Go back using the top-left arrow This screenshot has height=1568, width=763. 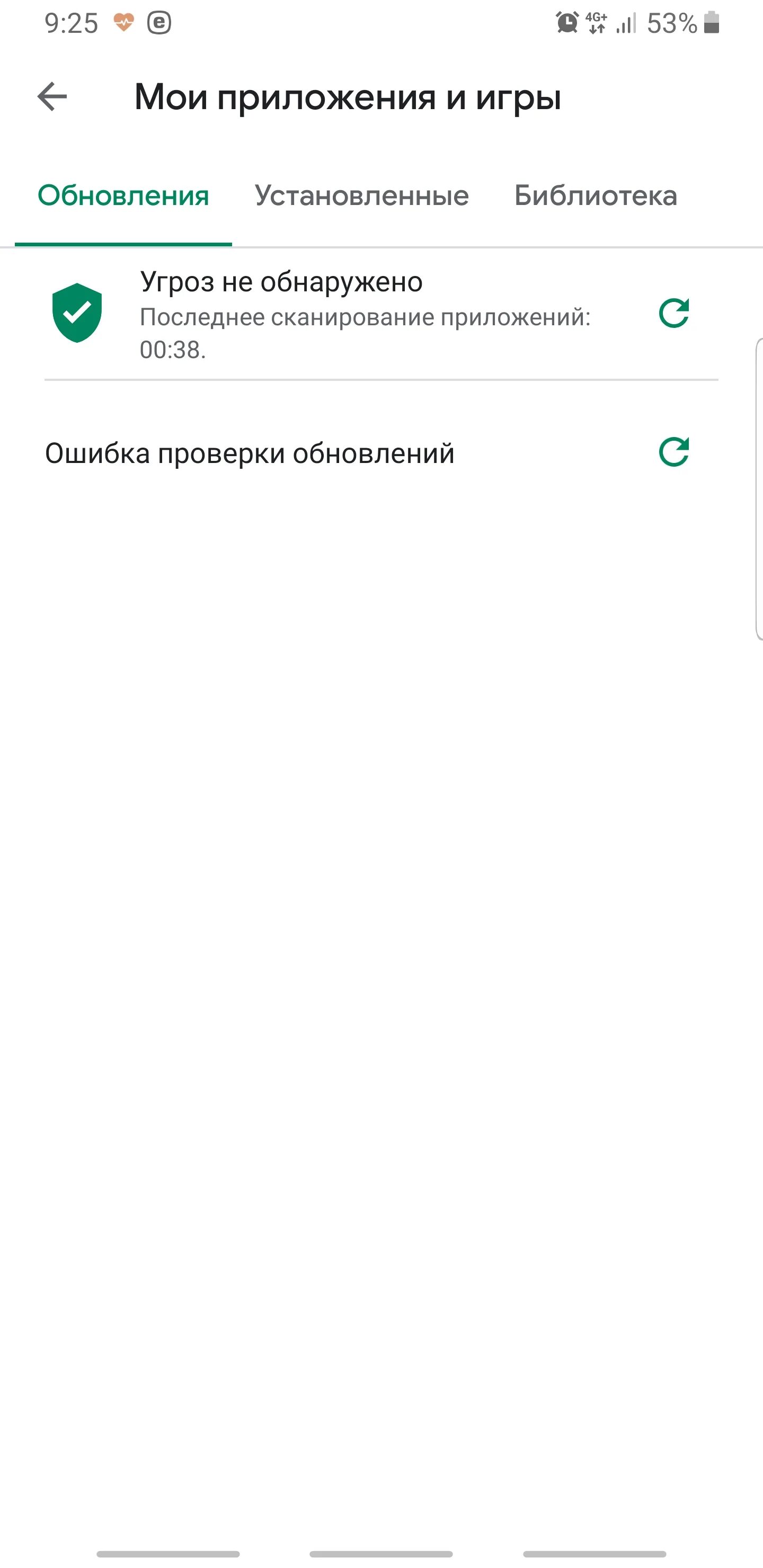52,97
